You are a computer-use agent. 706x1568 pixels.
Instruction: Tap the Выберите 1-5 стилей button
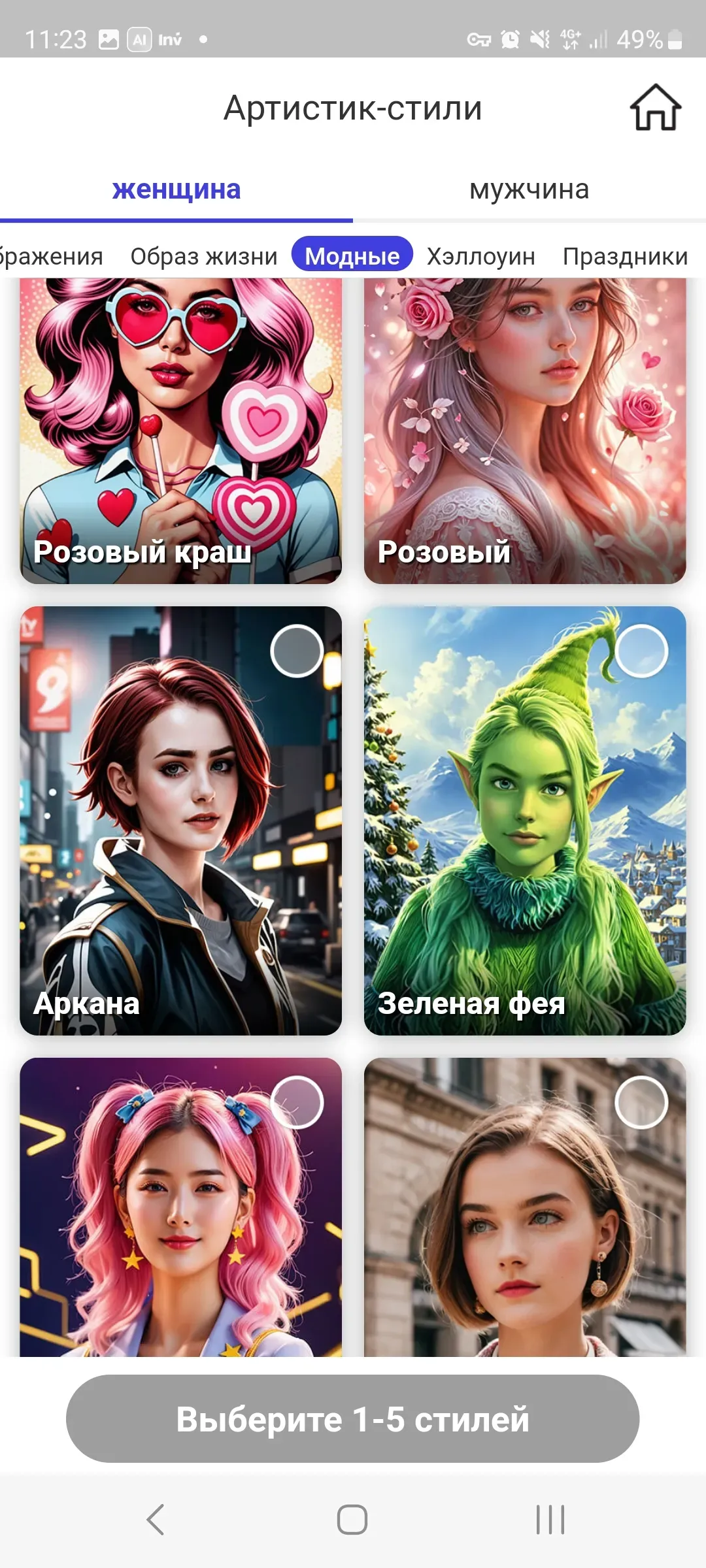click(x=352, y=1419)
